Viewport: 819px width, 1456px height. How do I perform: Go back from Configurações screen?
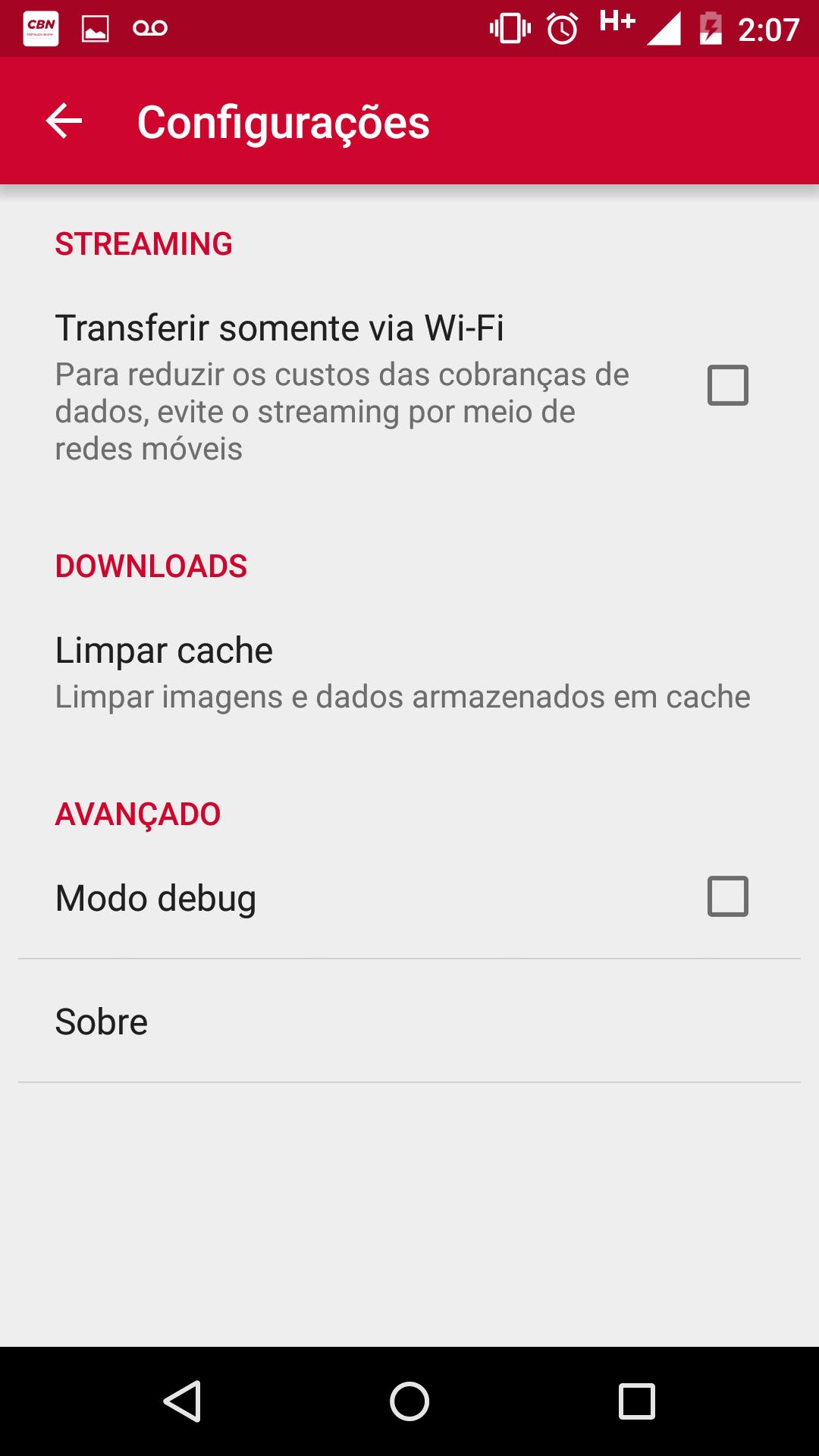point(64,121)
